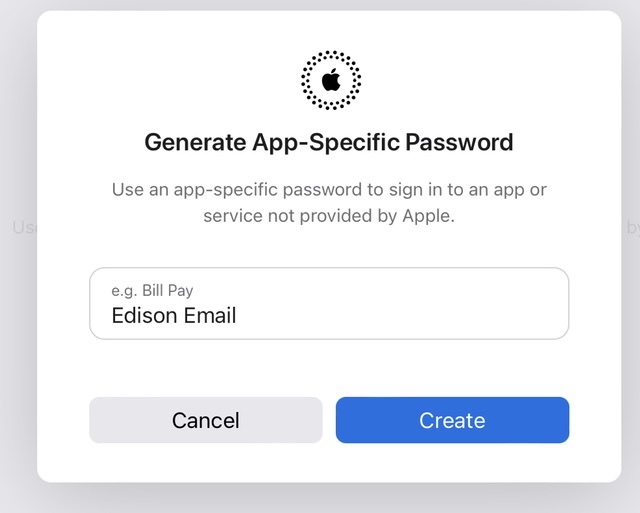The width and height of the screenshot is (640, 513).
Task: Tap the Create button
Action: coord(452,420)
